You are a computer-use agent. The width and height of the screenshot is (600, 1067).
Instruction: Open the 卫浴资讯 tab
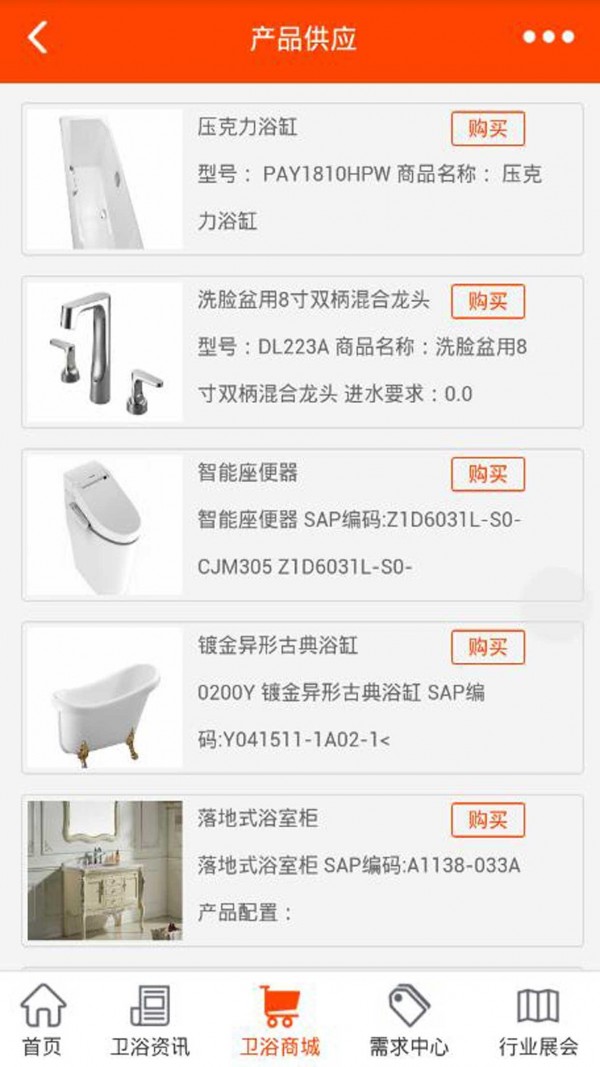[150, 1020]
